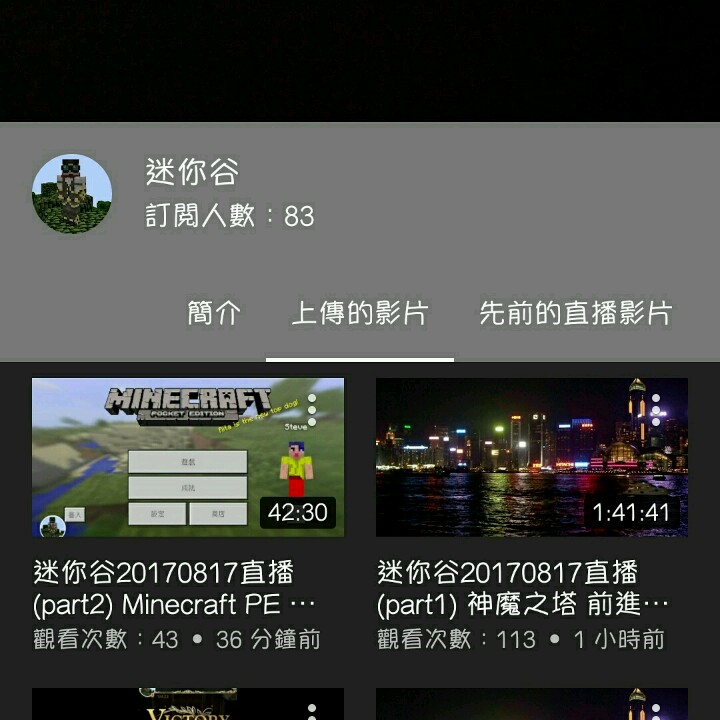
Task: Switch to the 先前的直播影片 tab
Action: tap(575, 313)
